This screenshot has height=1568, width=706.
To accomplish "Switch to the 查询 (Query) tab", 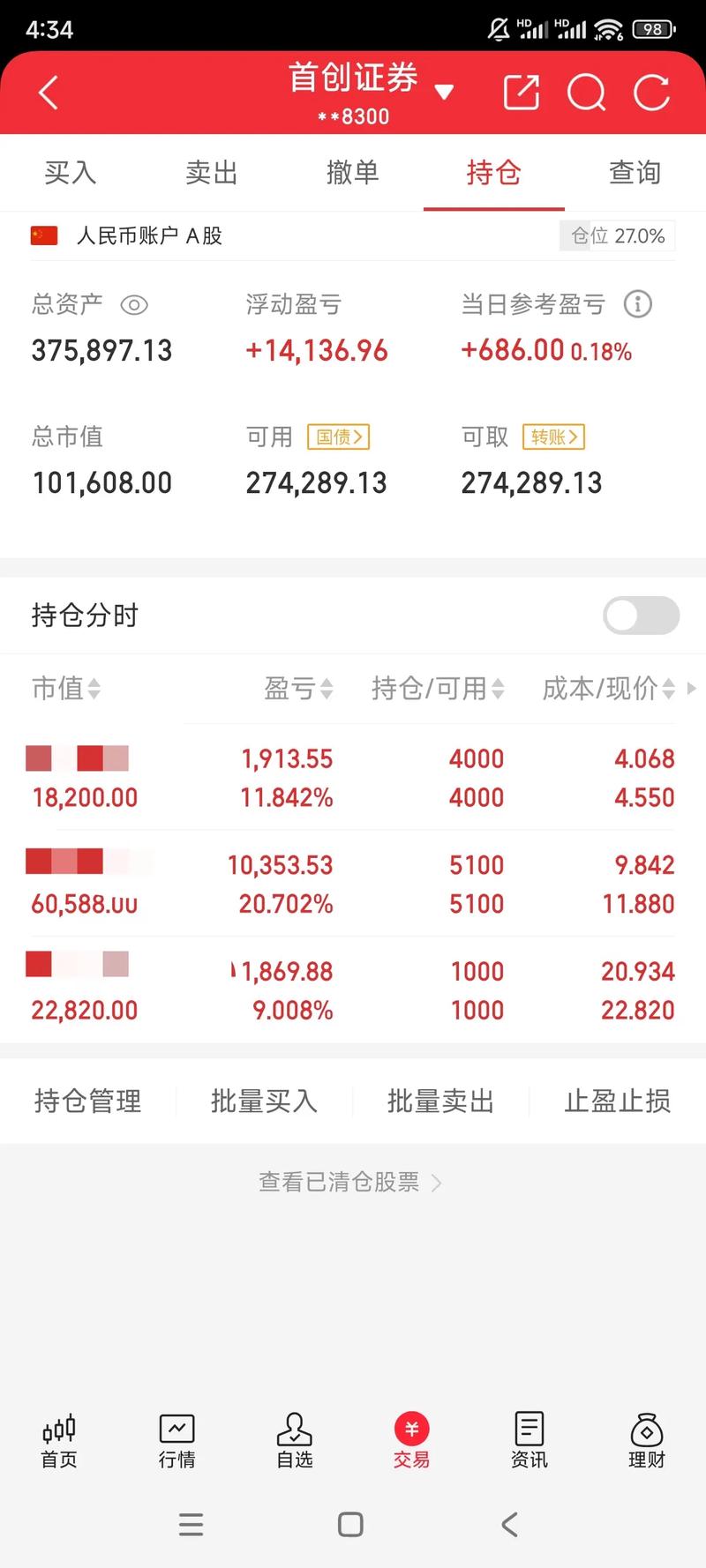I will click(x=635, y=173).
